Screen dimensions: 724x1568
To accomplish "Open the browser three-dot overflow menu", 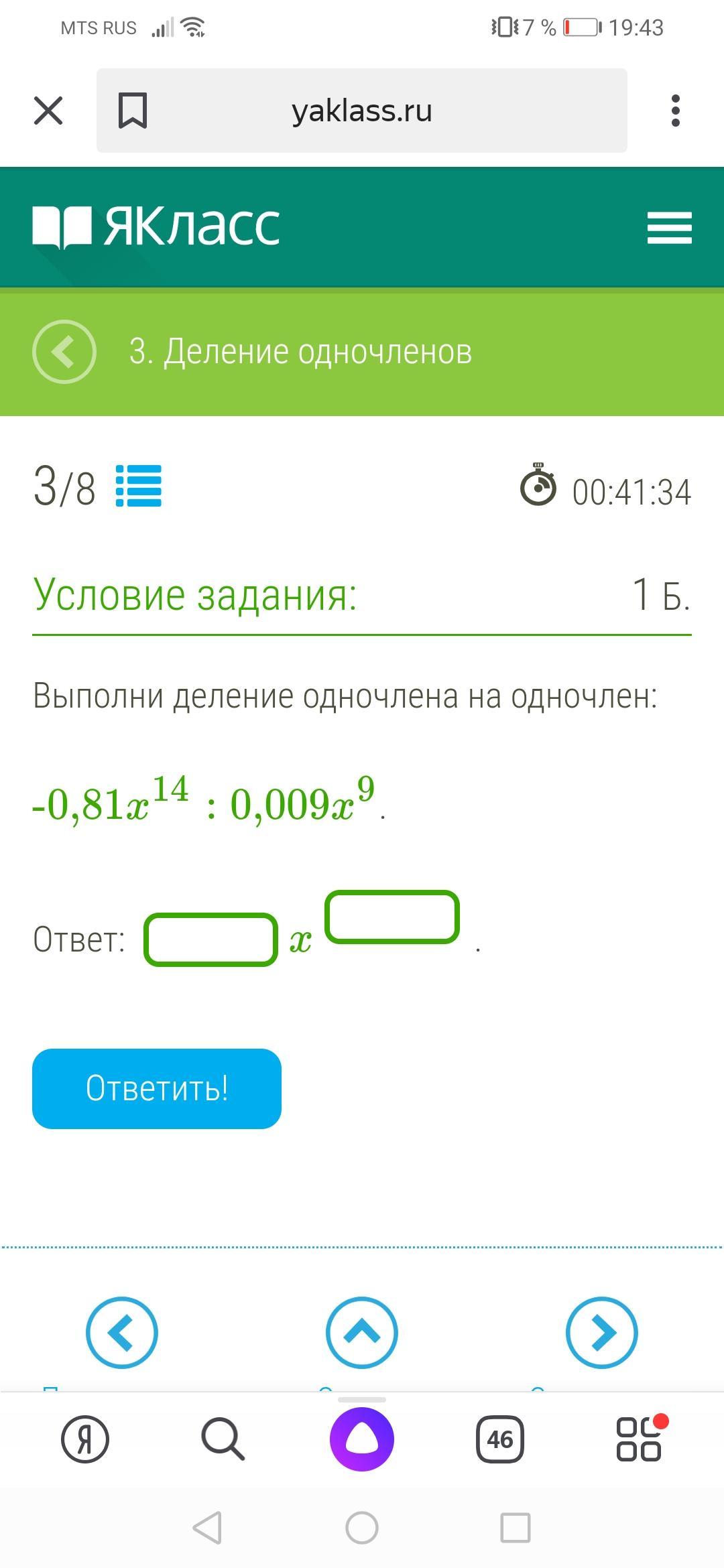I will tap(675, 111).
